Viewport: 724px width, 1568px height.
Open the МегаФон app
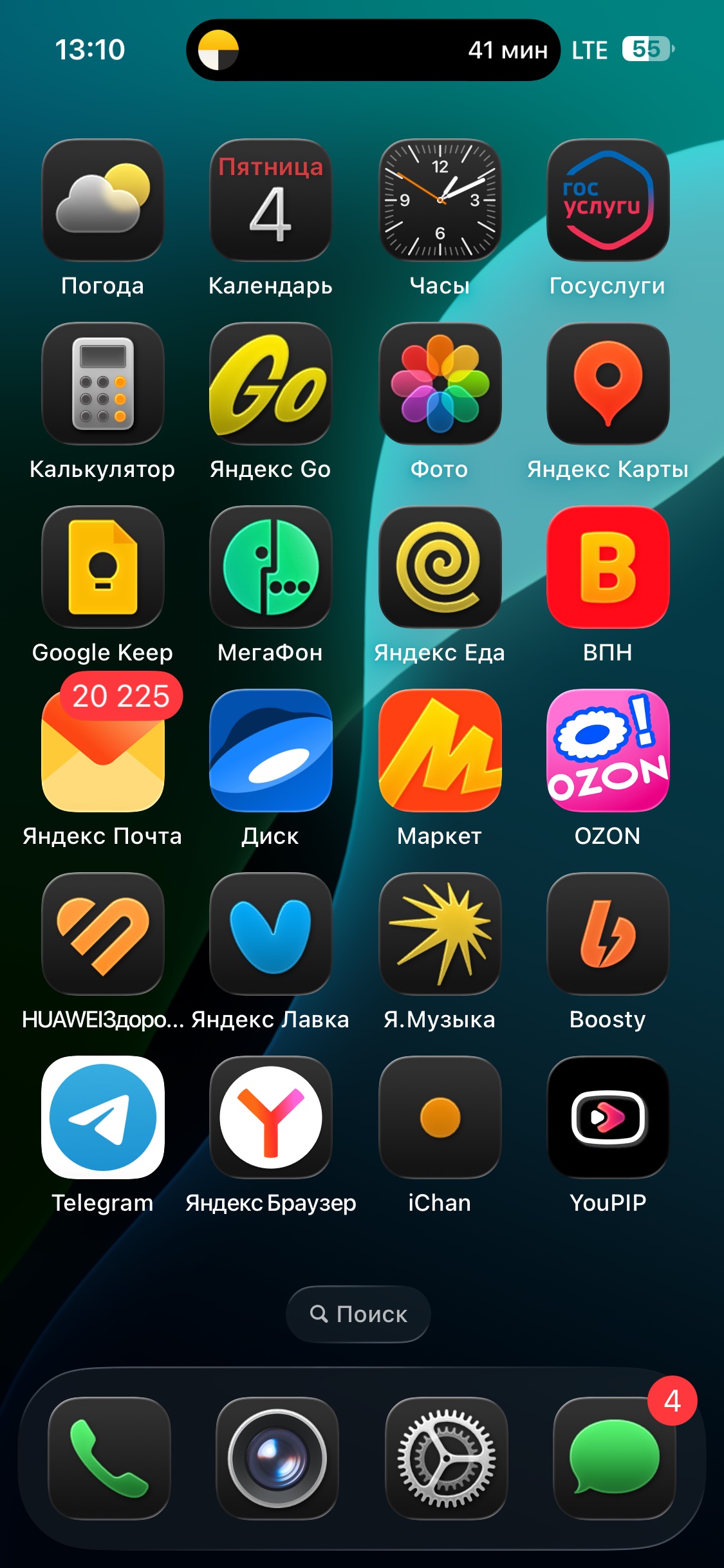271,567
